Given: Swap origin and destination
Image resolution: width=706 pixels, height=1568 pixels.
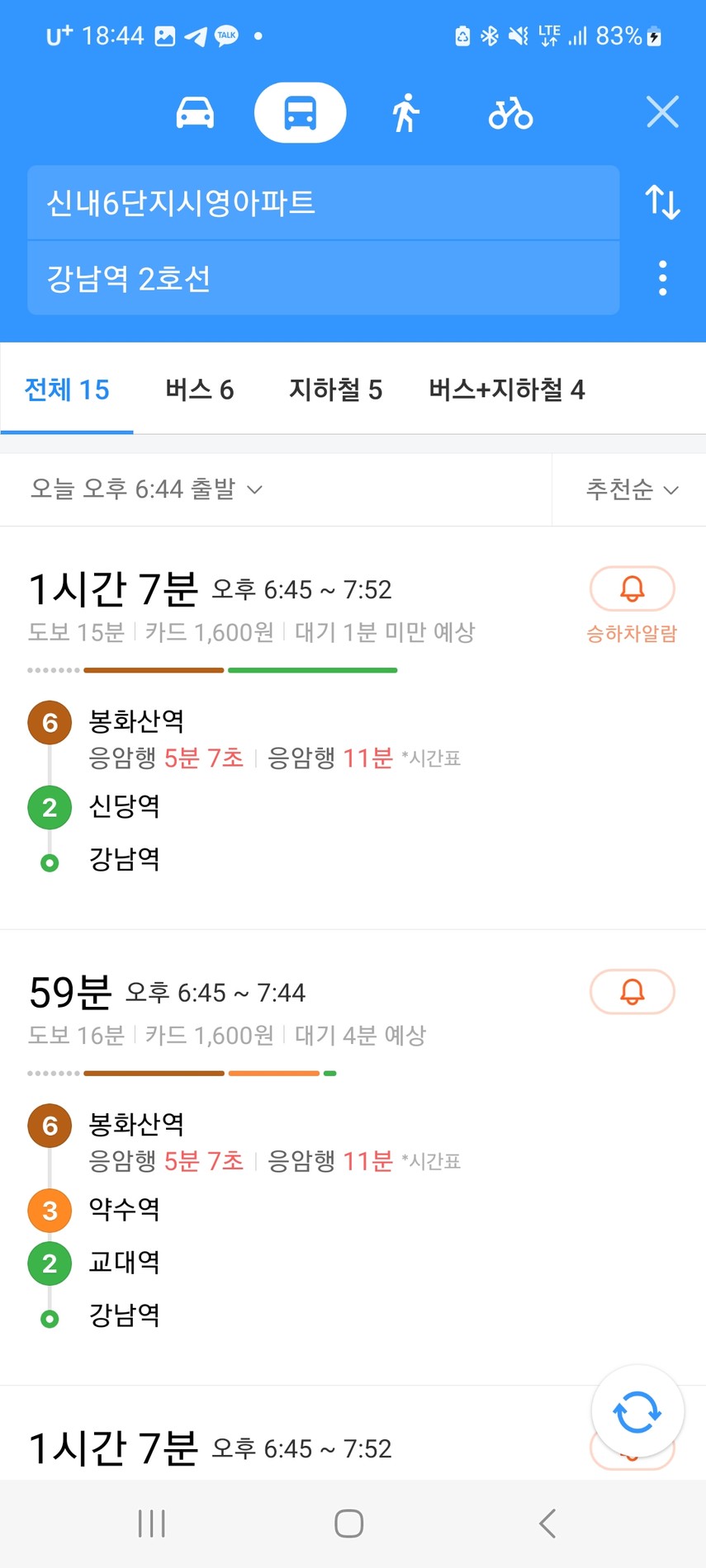Looking at the screenshot, I should click(x=662, y=202).
